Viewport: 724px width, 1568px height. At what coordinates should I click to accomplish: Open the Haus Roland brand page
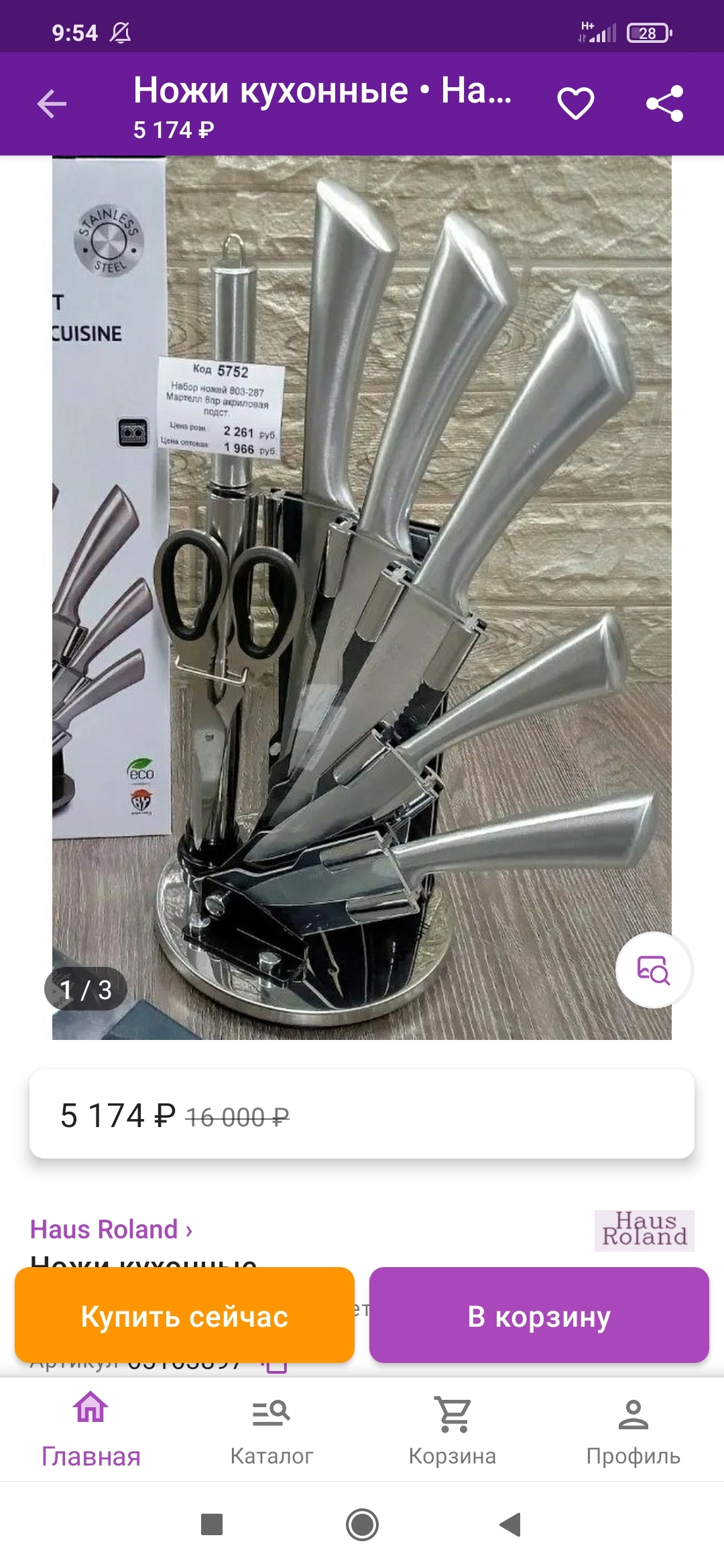pyautogui.click(x=111, y=1230)
